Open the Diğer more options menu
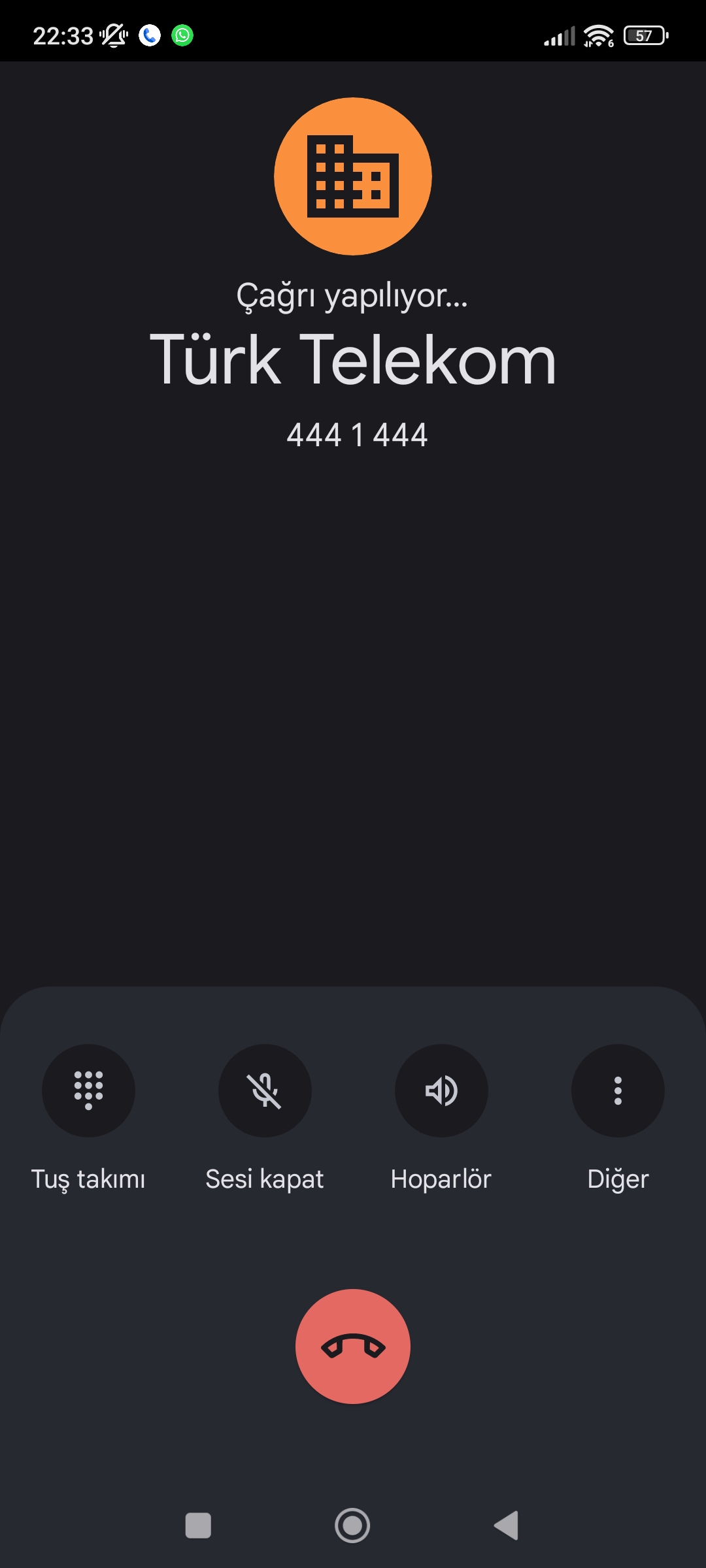The height and width of the screenshot is (1568, 706). [x=618, y=1090]
